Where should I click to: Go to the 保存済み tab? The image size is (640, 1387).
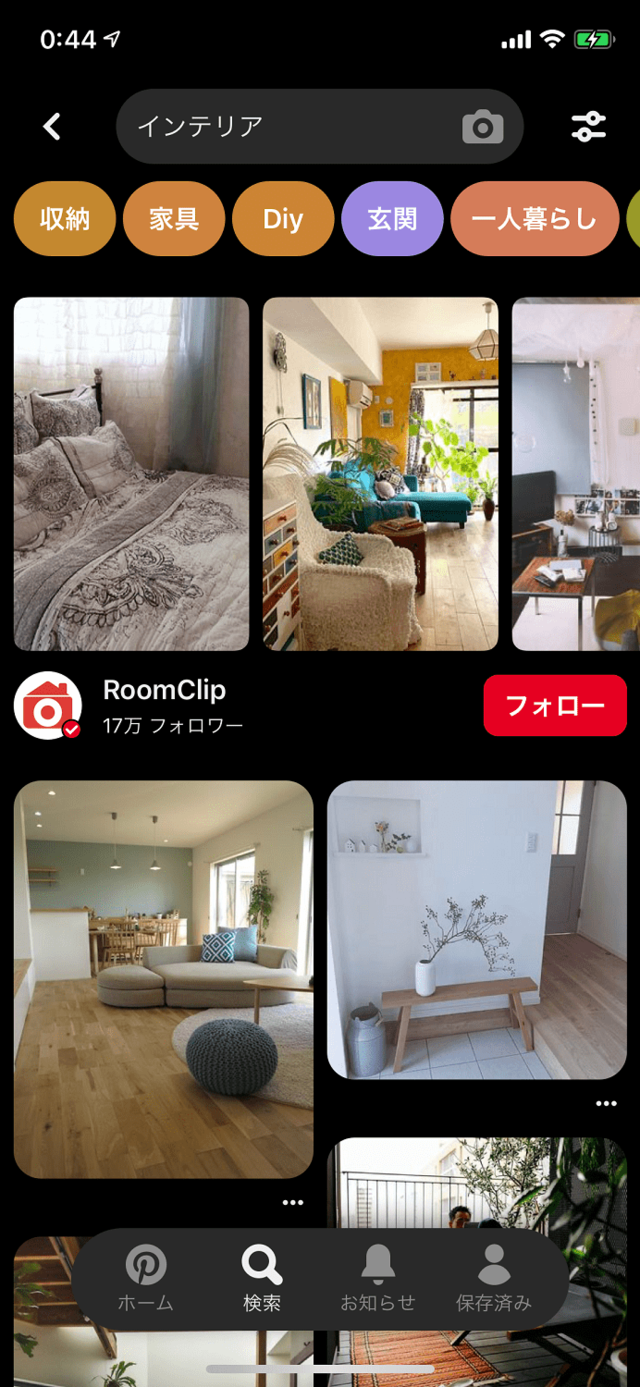click(x=494, y=1279)
